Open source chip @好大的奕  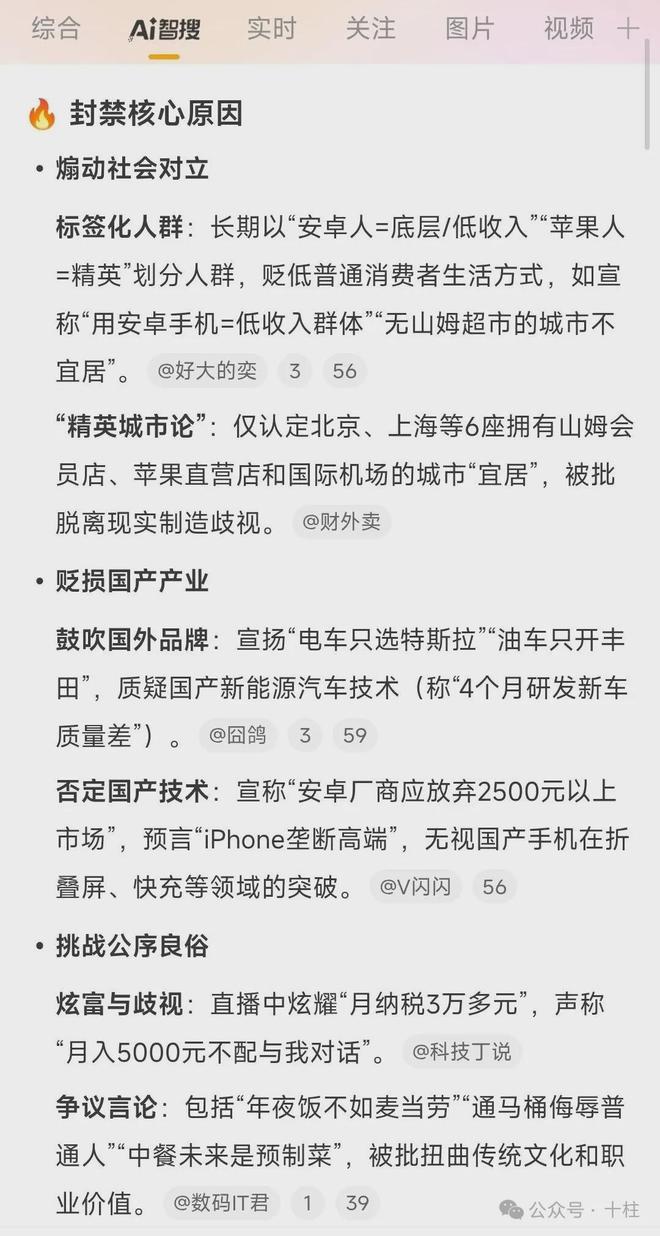(207, 371)
